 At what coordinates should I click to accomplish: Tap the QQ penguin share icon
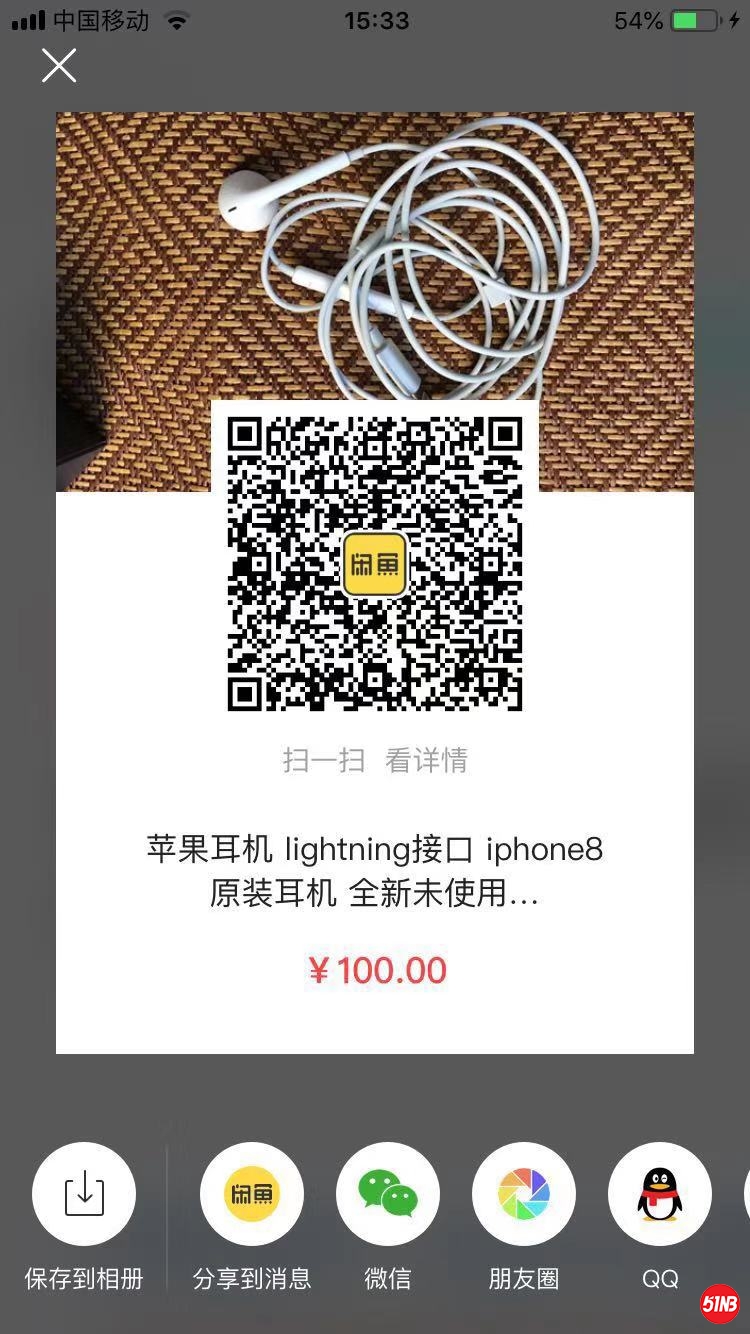(659, 1193)
